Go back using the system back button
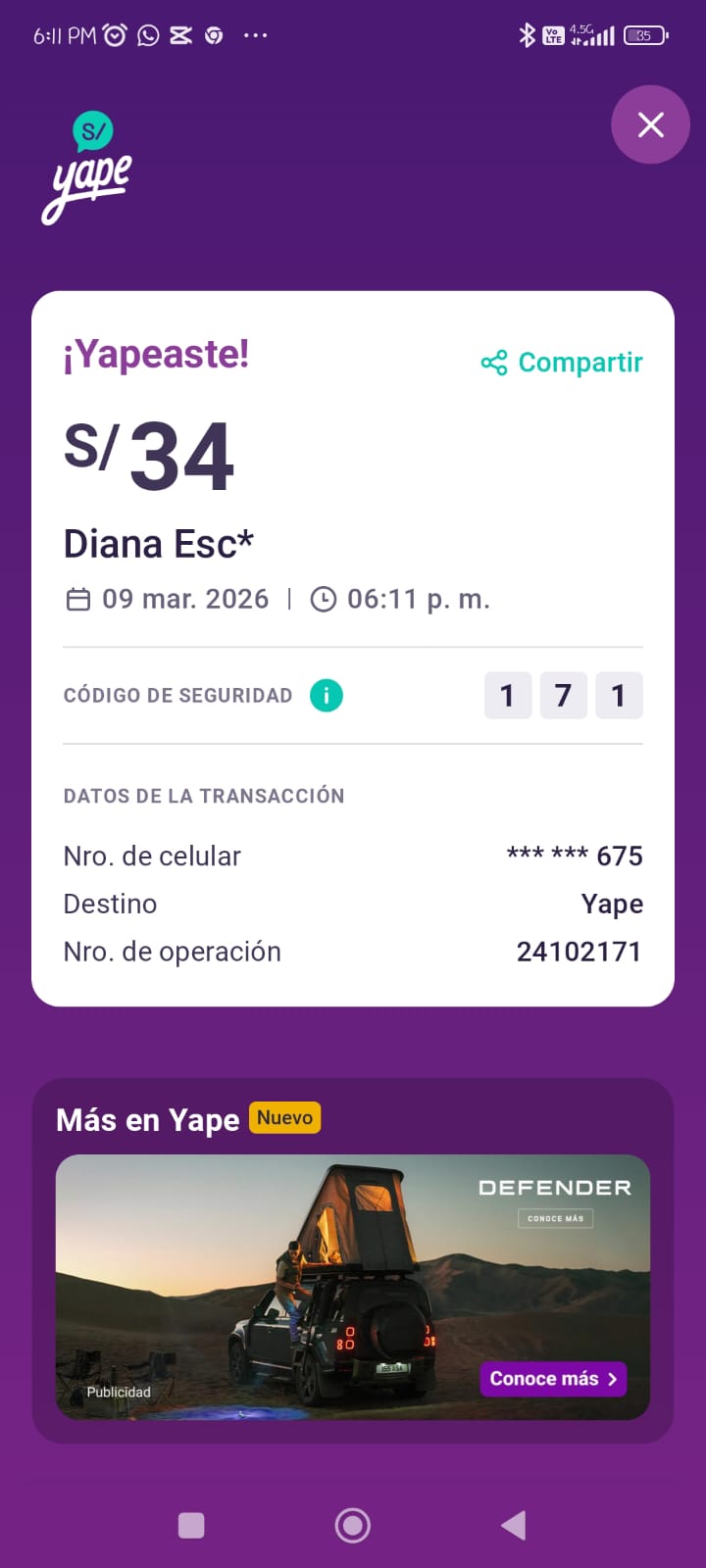 point(514,1525)
